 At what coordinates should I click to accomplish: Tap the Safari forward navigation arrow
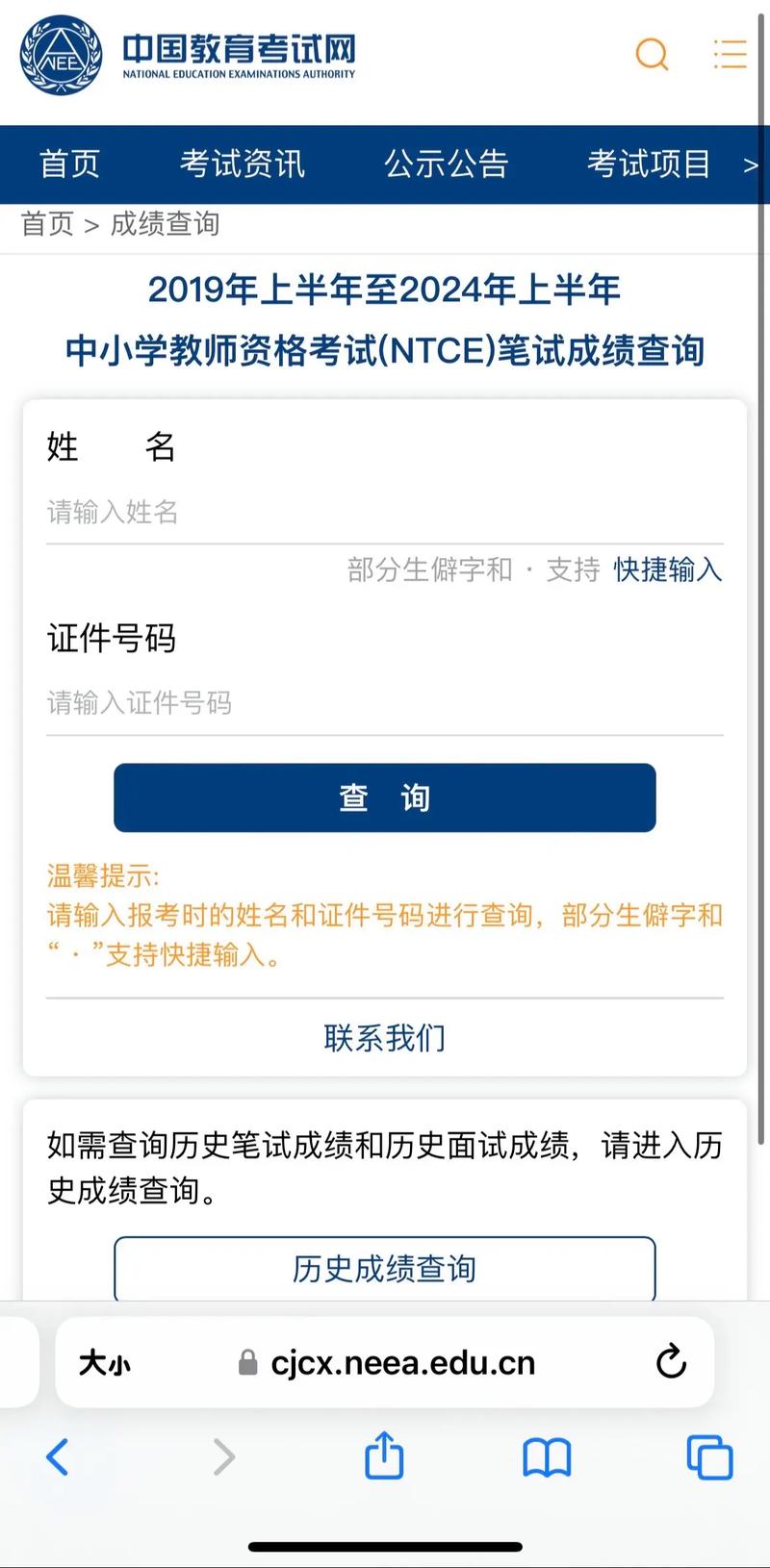222,1456
